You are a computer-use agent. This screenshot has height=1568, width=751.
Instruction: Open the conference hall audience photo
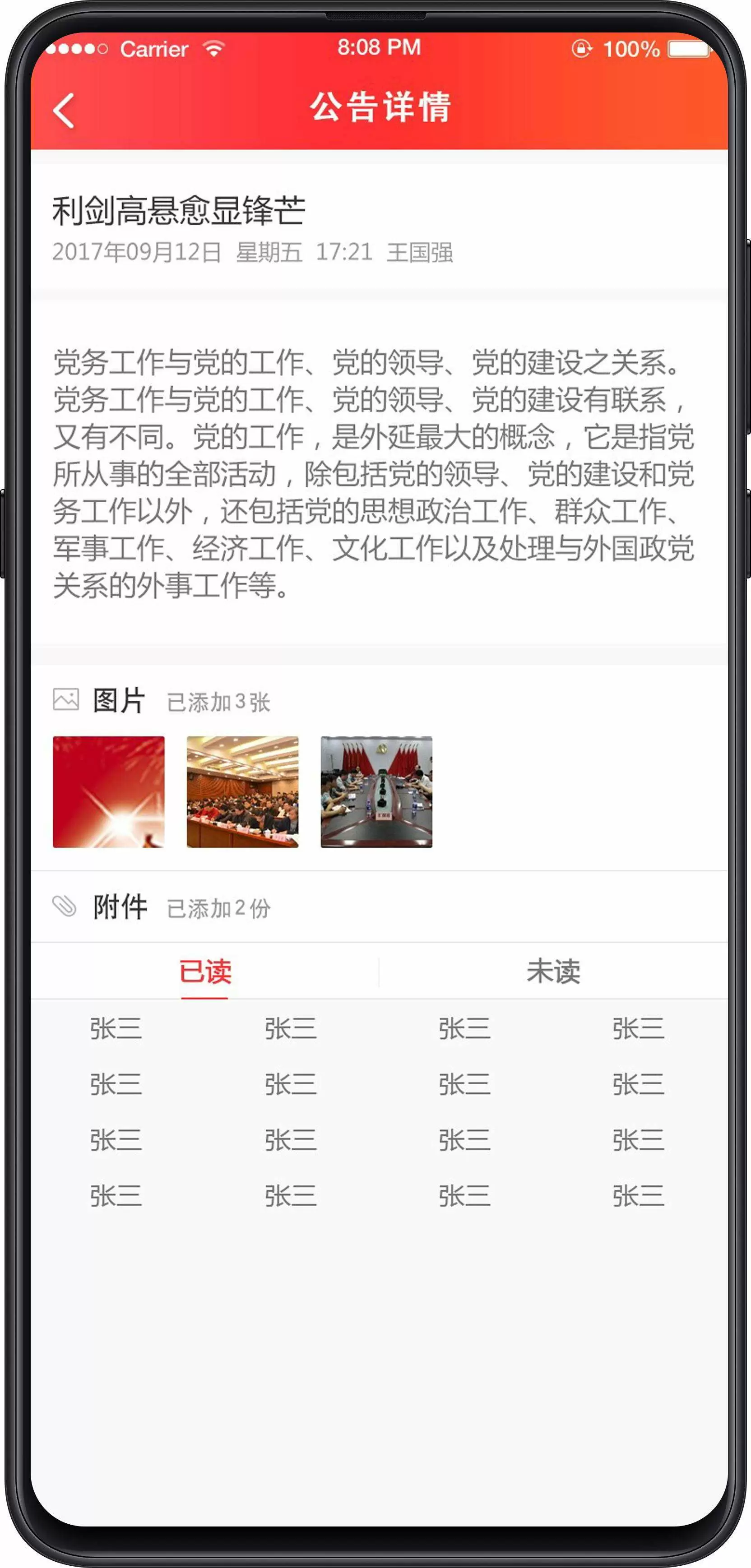coord(242,791)
